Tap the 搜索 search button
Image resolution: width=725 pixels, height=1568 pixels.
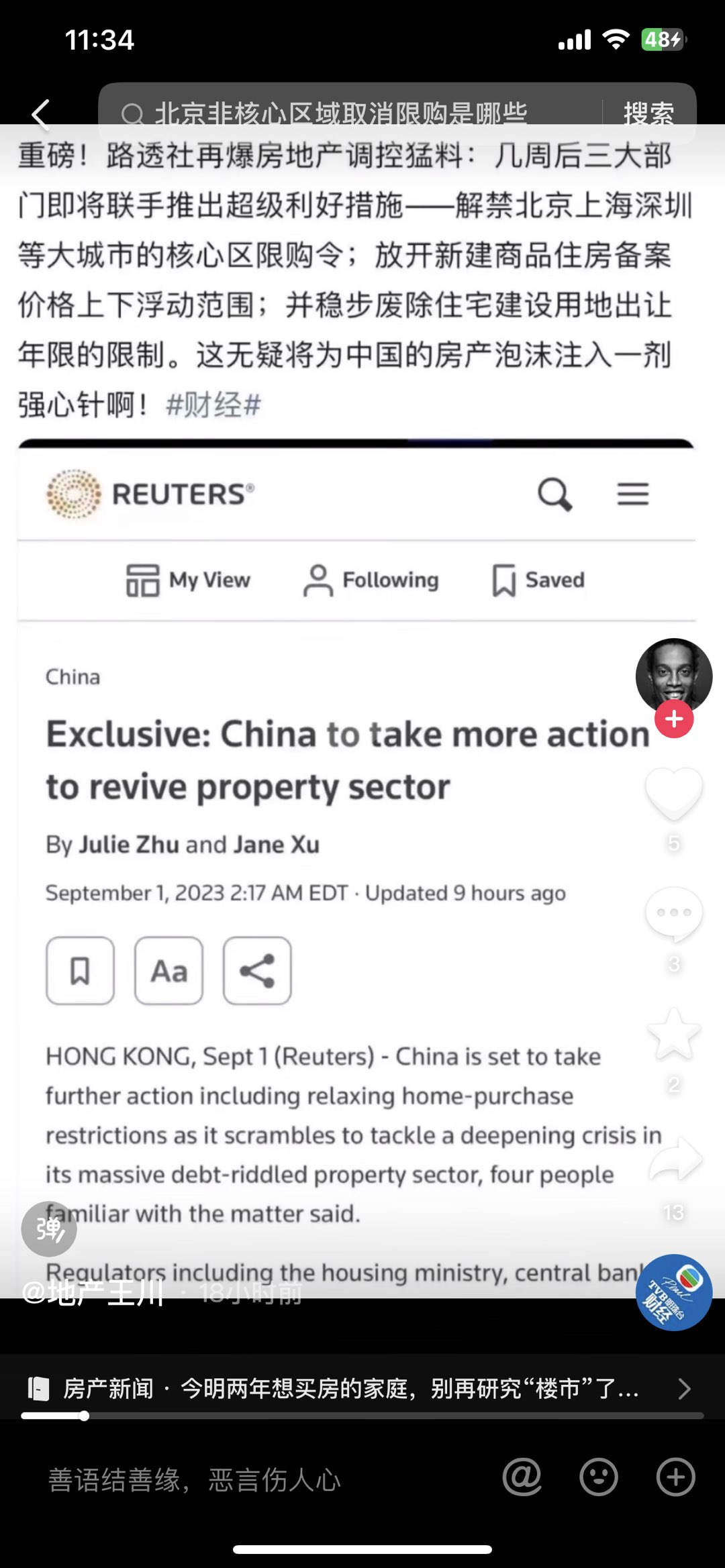click(x=648, y=114)
